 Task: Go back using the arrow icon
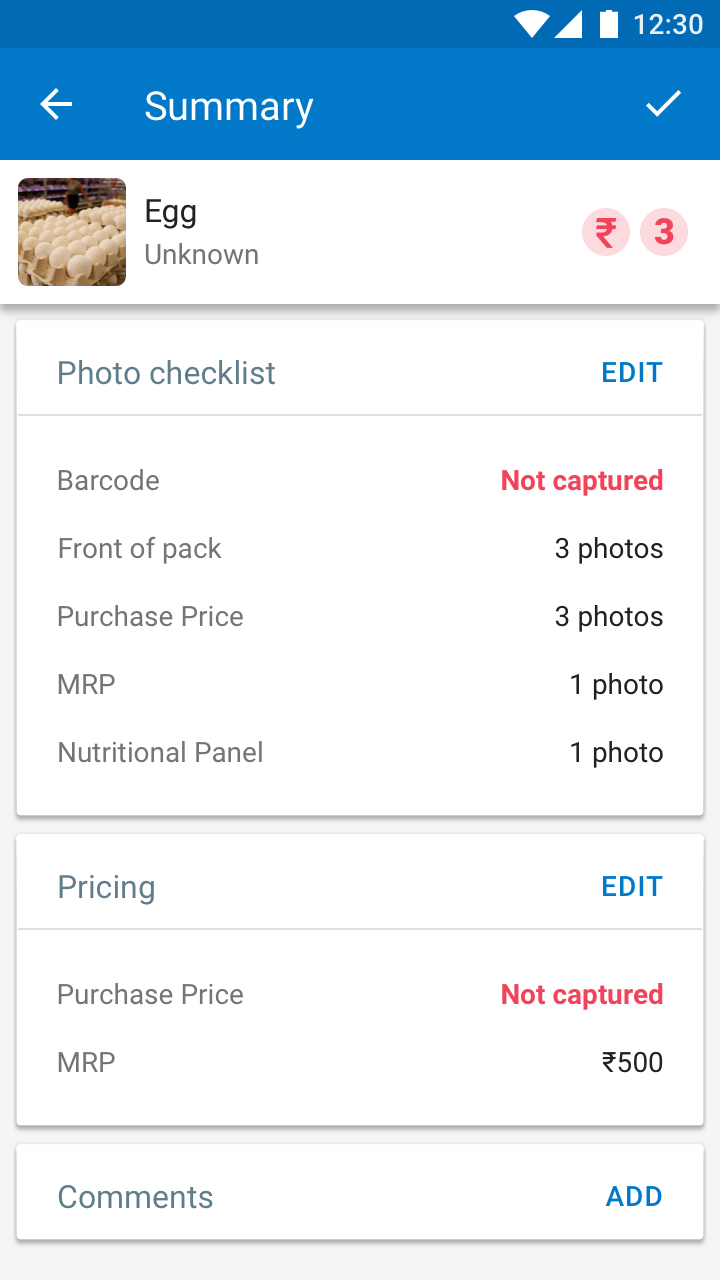pyautogui.click(x=56, y=104)
